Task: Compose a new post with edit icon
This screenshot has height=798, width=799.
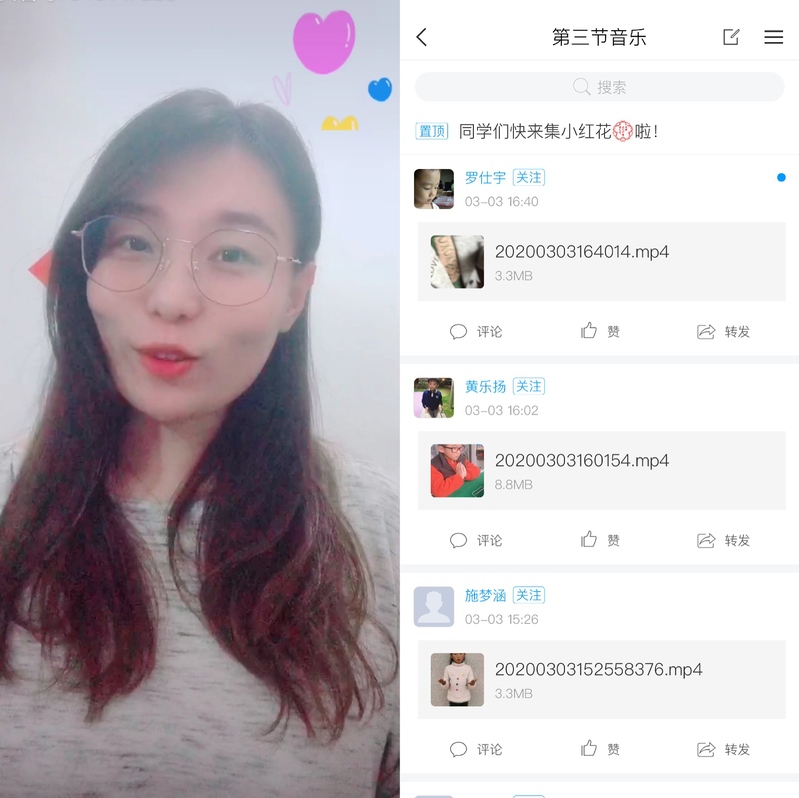Action: click(x=731, y=37)
